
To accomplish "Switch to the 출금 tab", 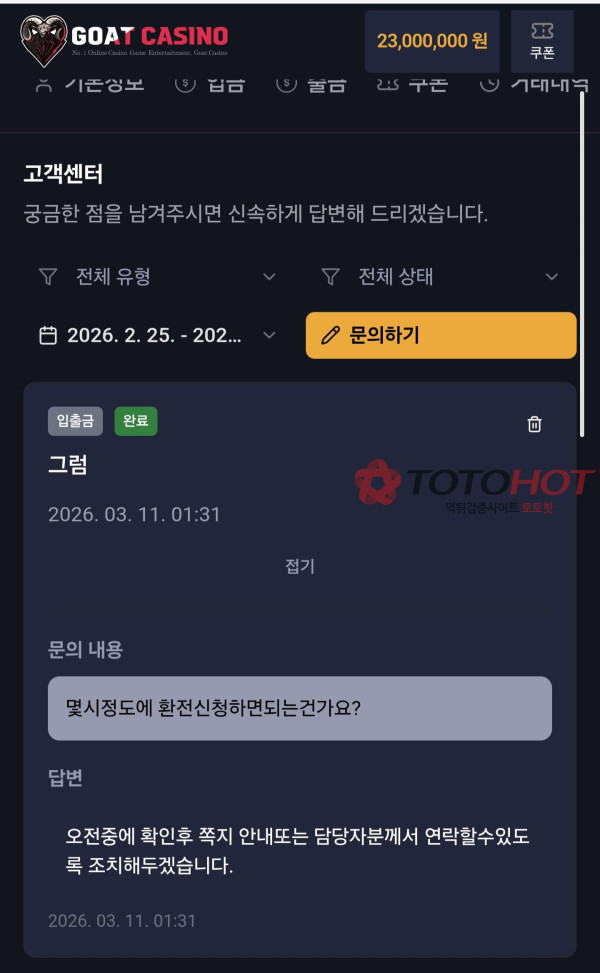I will click(310, 84).
